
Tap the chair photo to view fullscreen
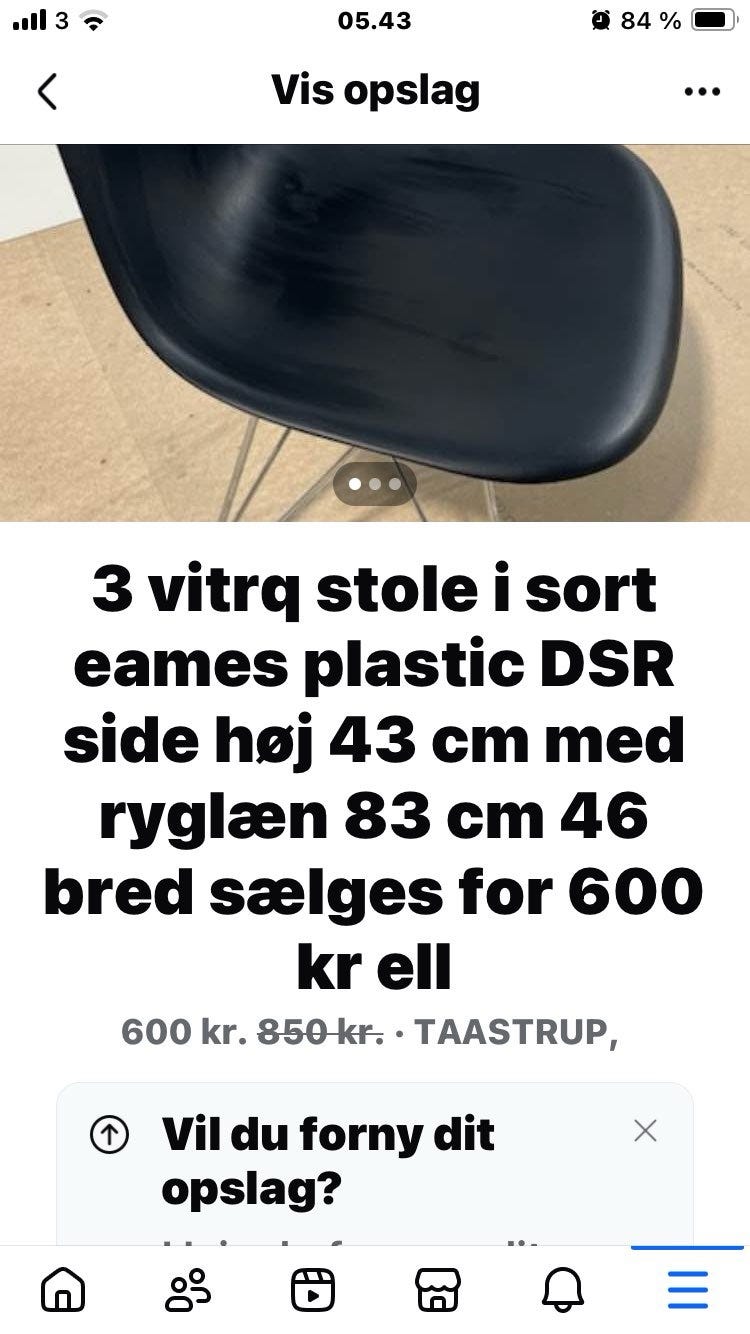click(x=375, y=300)
